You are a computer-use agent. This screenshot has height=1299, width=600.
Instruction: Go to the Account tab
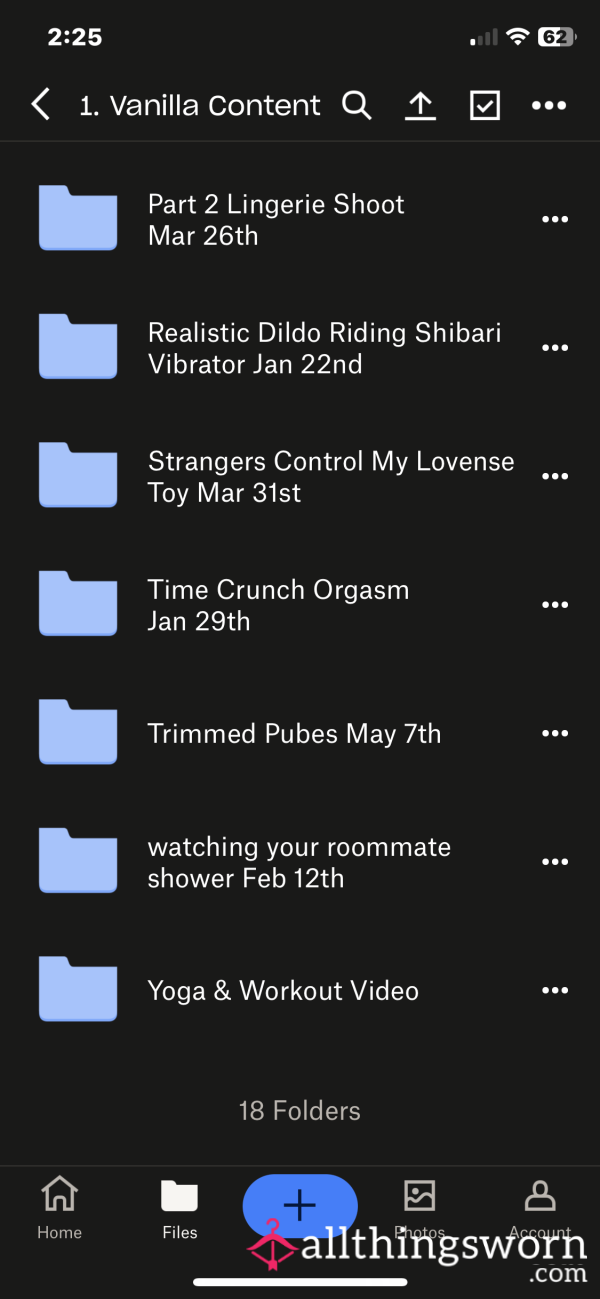coord(540,1208)
